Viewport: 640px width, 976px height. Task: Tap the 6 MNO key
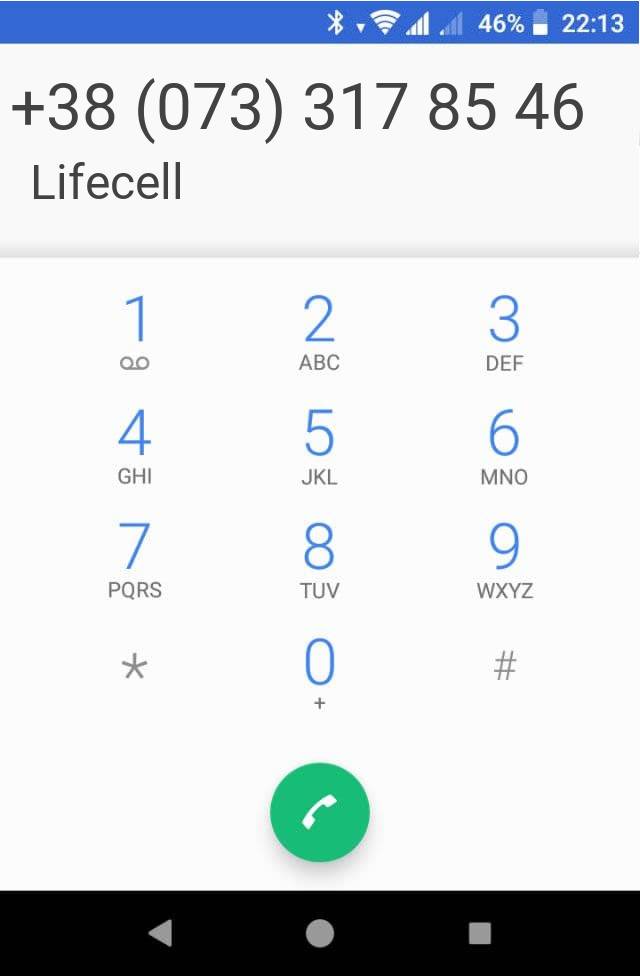click(x=504, y=447)
